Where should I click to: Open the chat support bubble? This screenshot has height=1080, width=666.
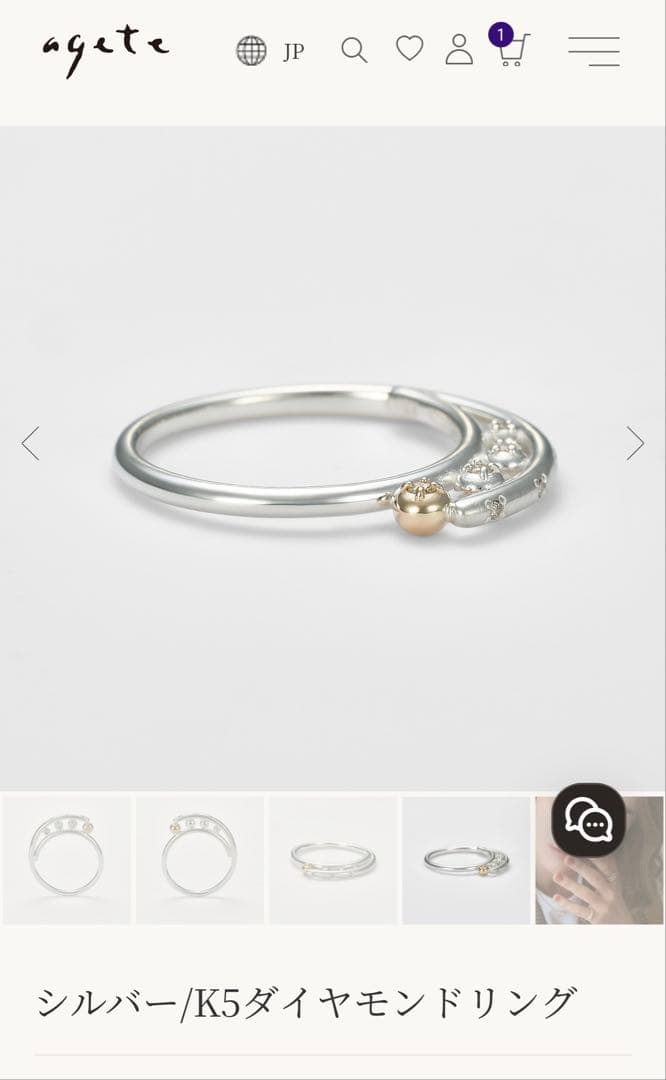588,820
